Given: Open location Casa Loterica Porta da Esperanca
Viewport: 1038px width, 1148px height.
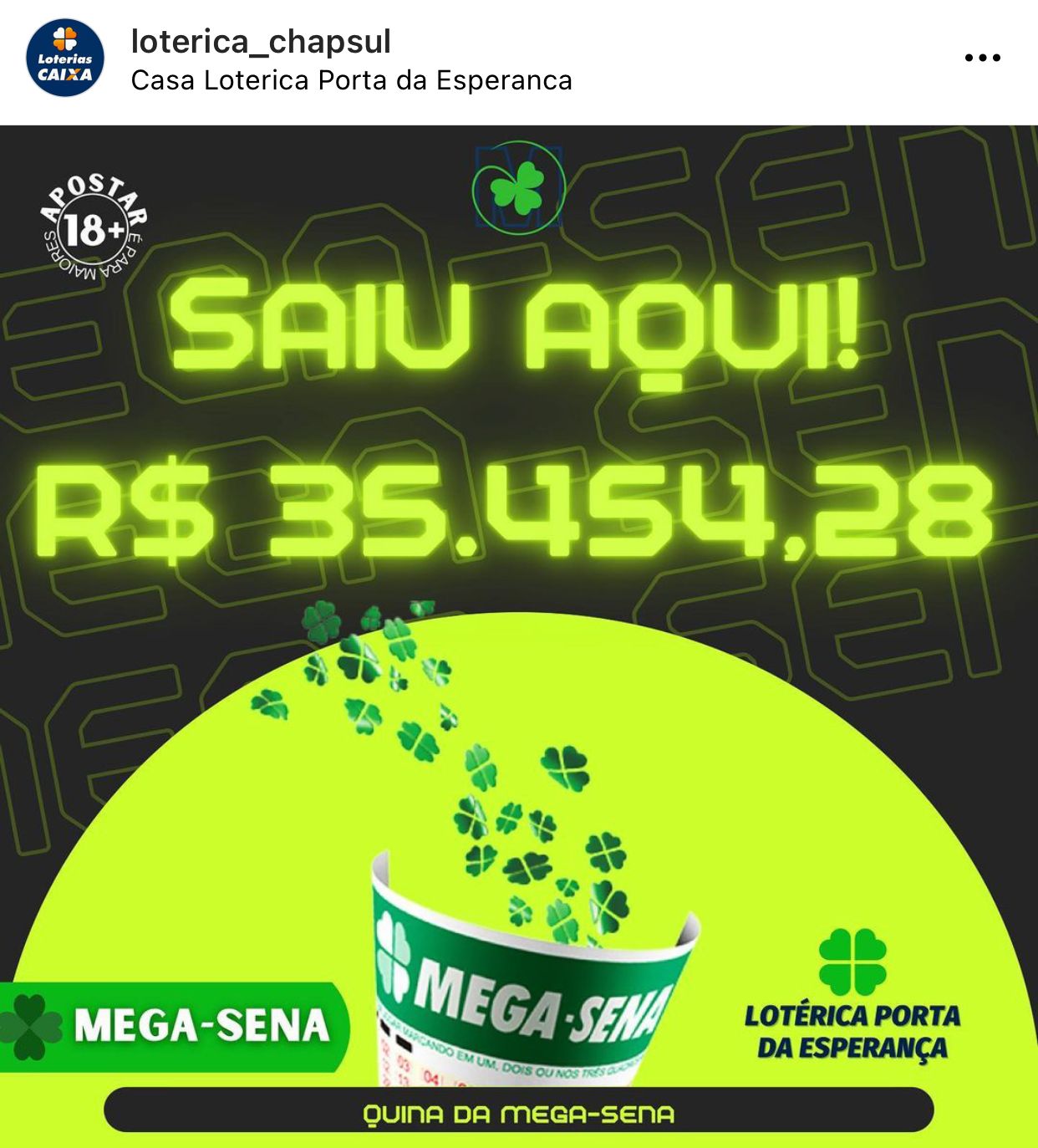Looking at the screenshot, I should 351,81.
